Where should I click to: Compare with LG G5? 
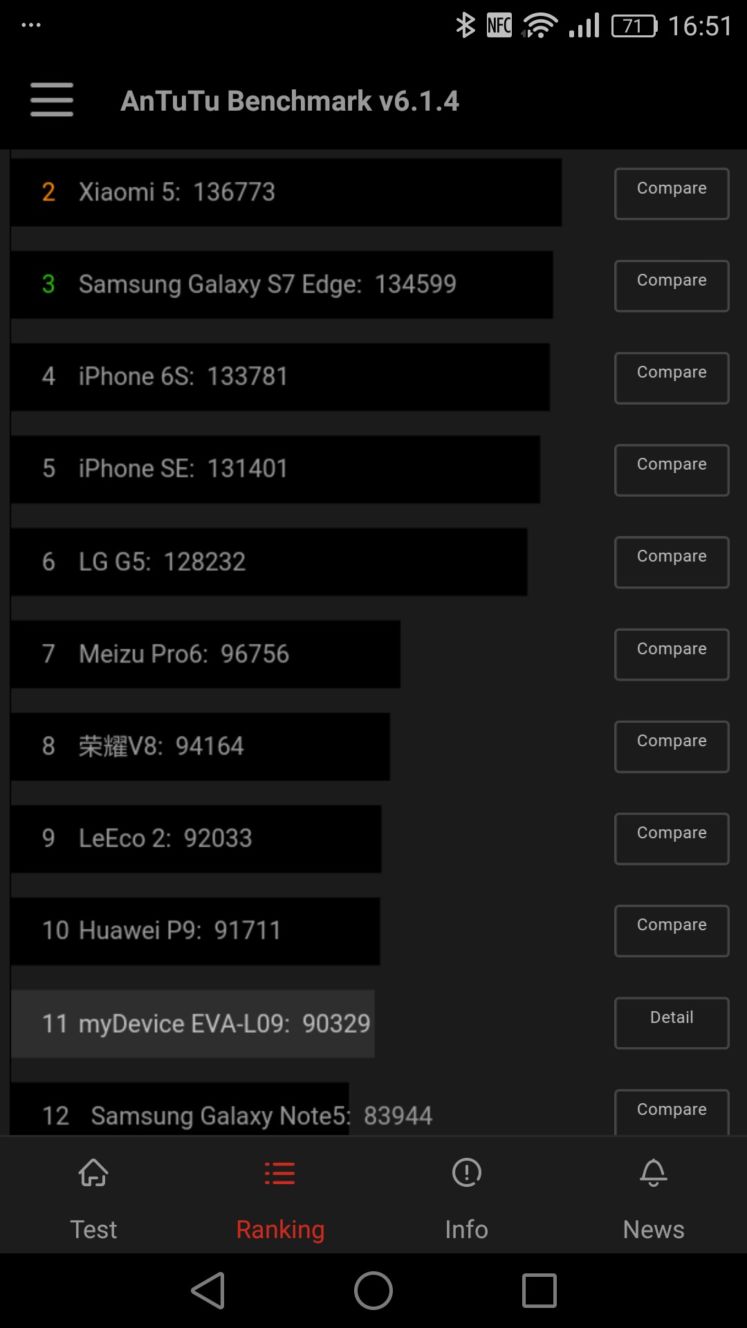pyautogui.click(x=671, y=562)
